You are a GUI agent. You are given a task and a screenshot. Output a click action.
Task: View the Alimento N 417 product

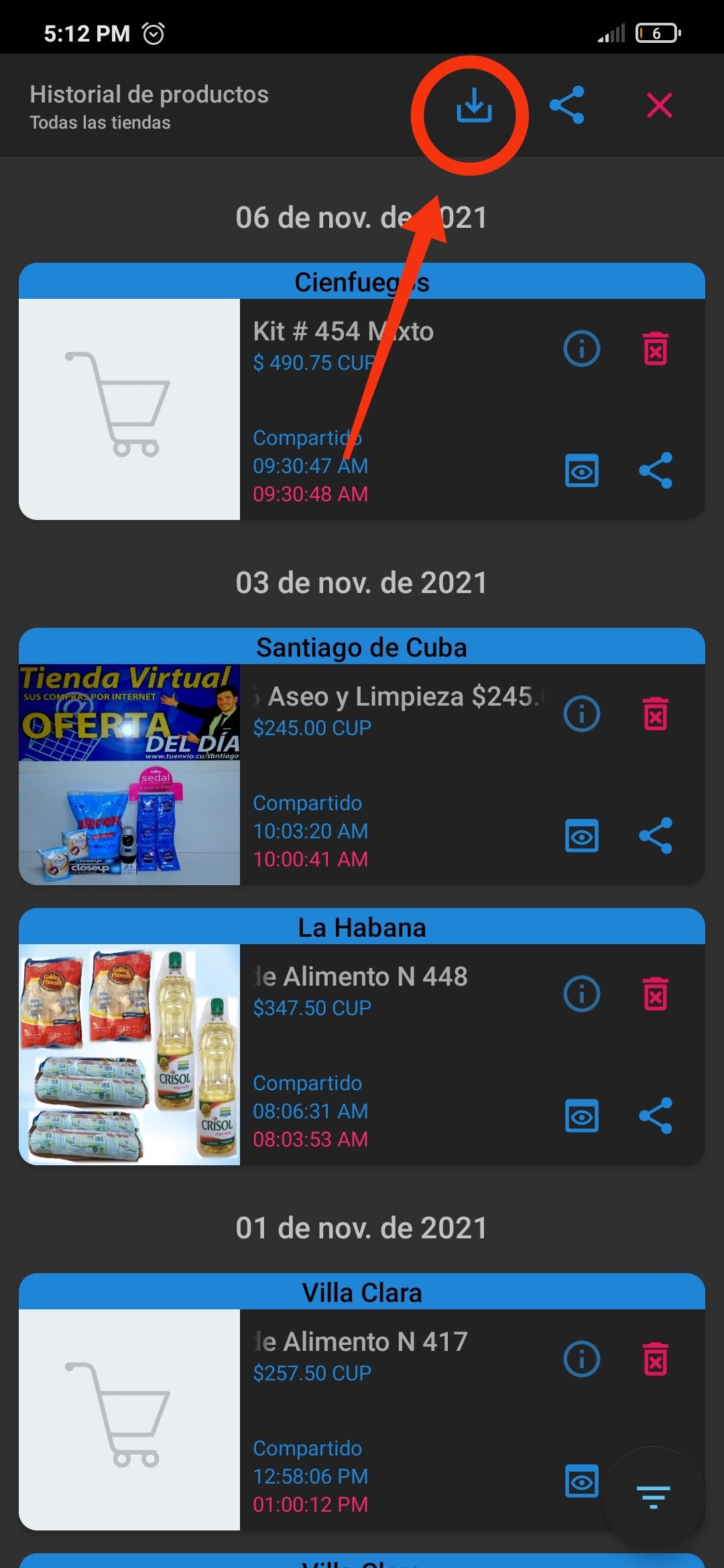pyautogui.click(x=581, y=1482)
